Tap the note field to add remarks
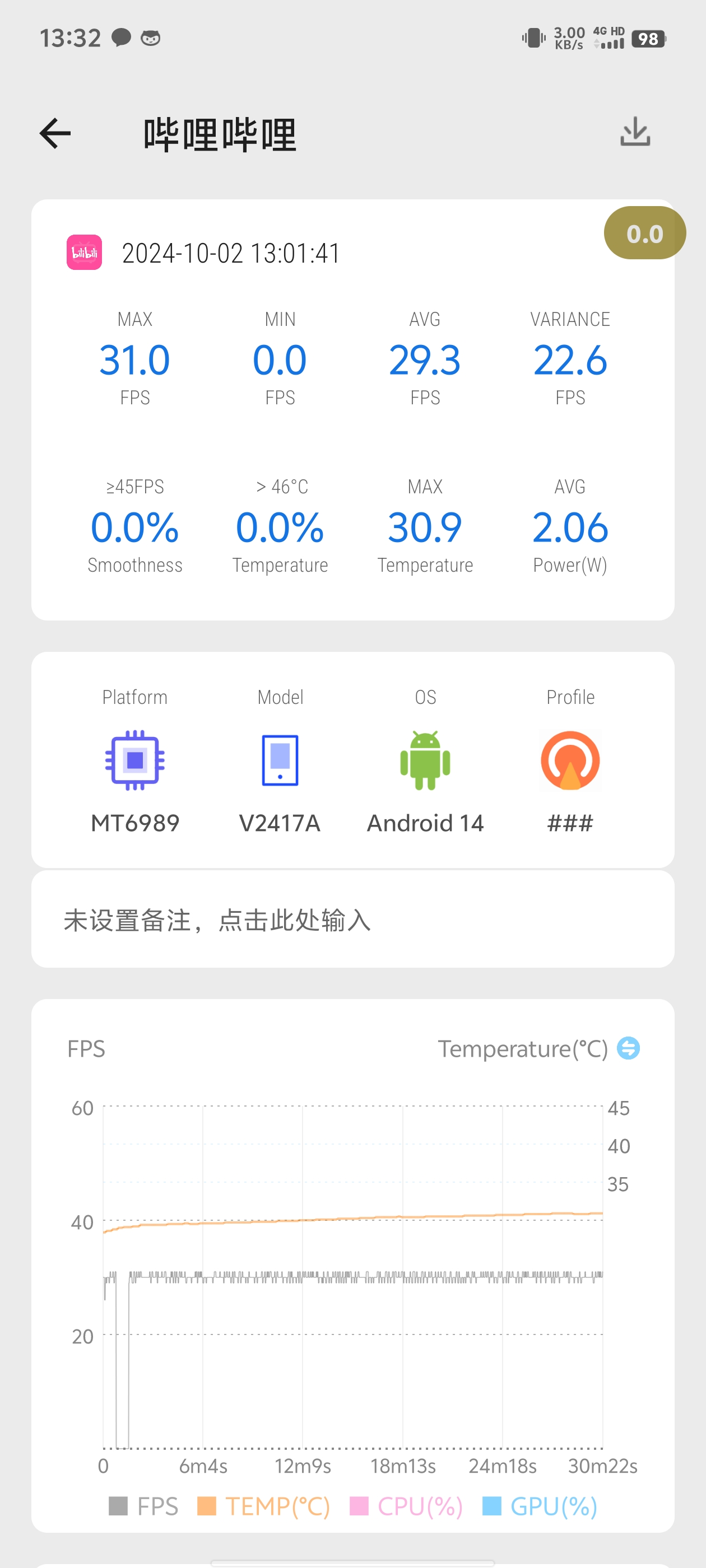Screen dimensions: 706x1568 click(352, 919)
